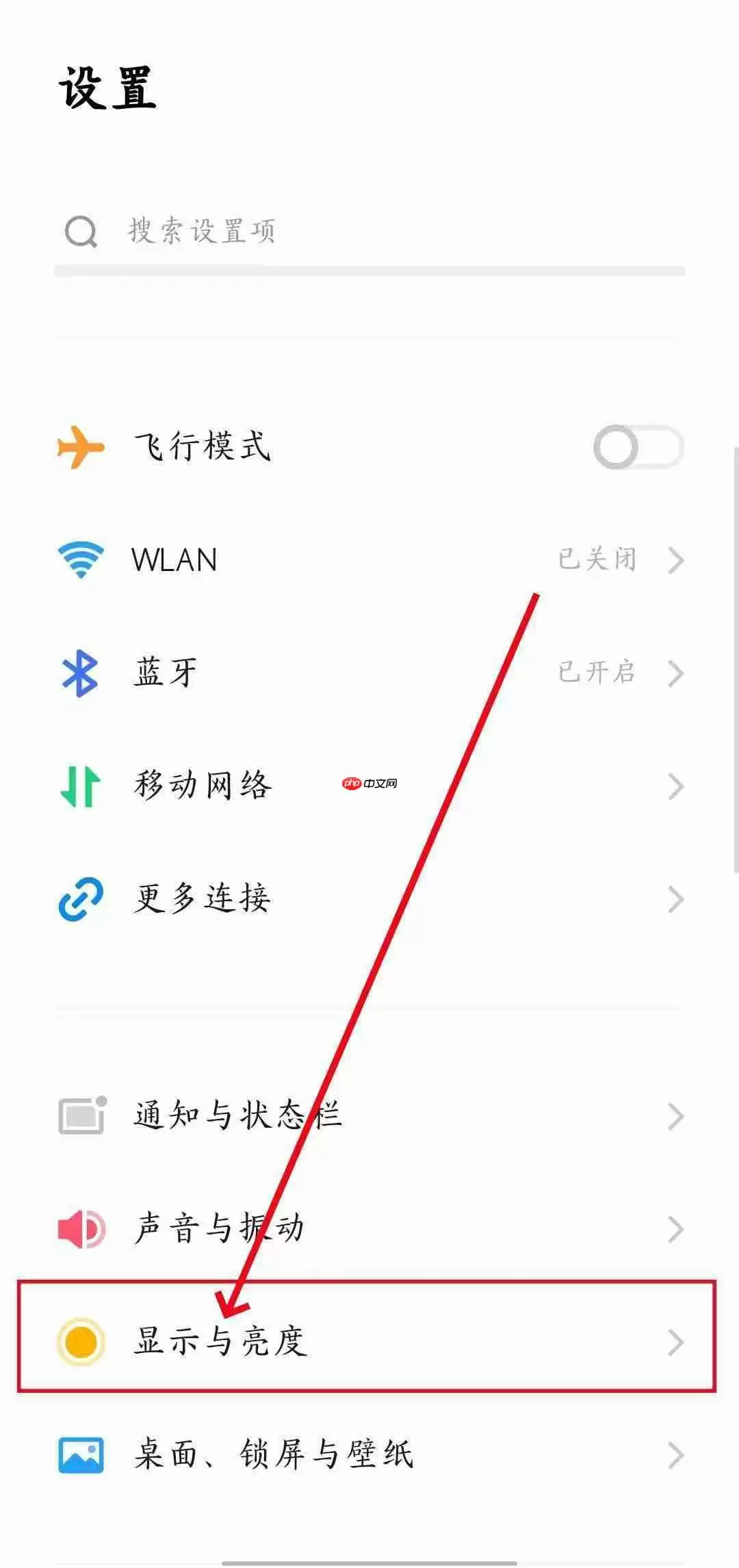Expand the WLAN row chevron

(x=676, y=560)
